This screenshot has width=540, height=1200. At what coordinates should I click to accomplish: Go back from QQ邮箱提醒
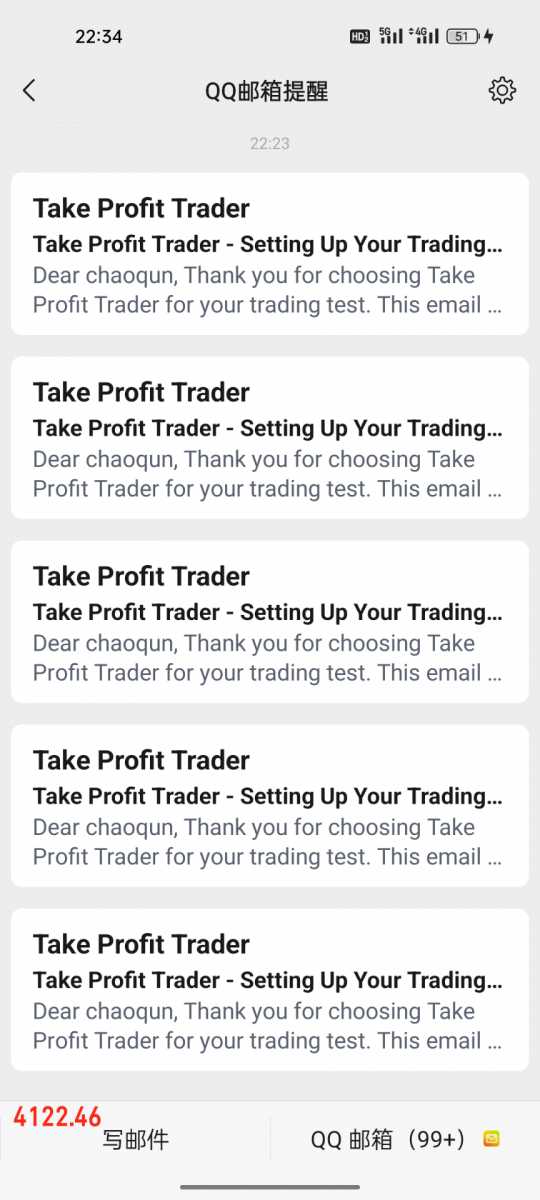tap(29, 91)
